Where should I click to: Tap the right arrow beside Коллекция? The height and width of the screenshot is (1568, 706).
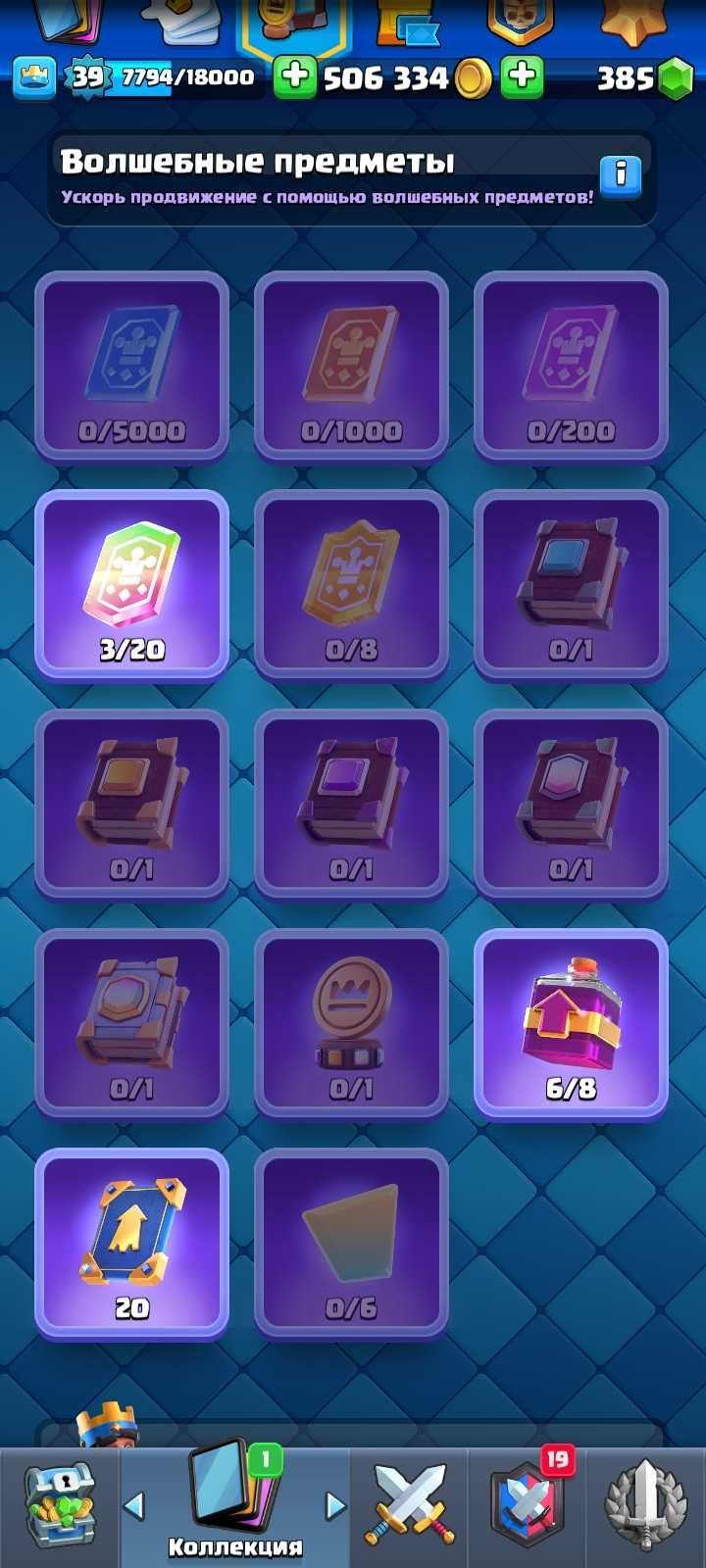[335, 1505]
